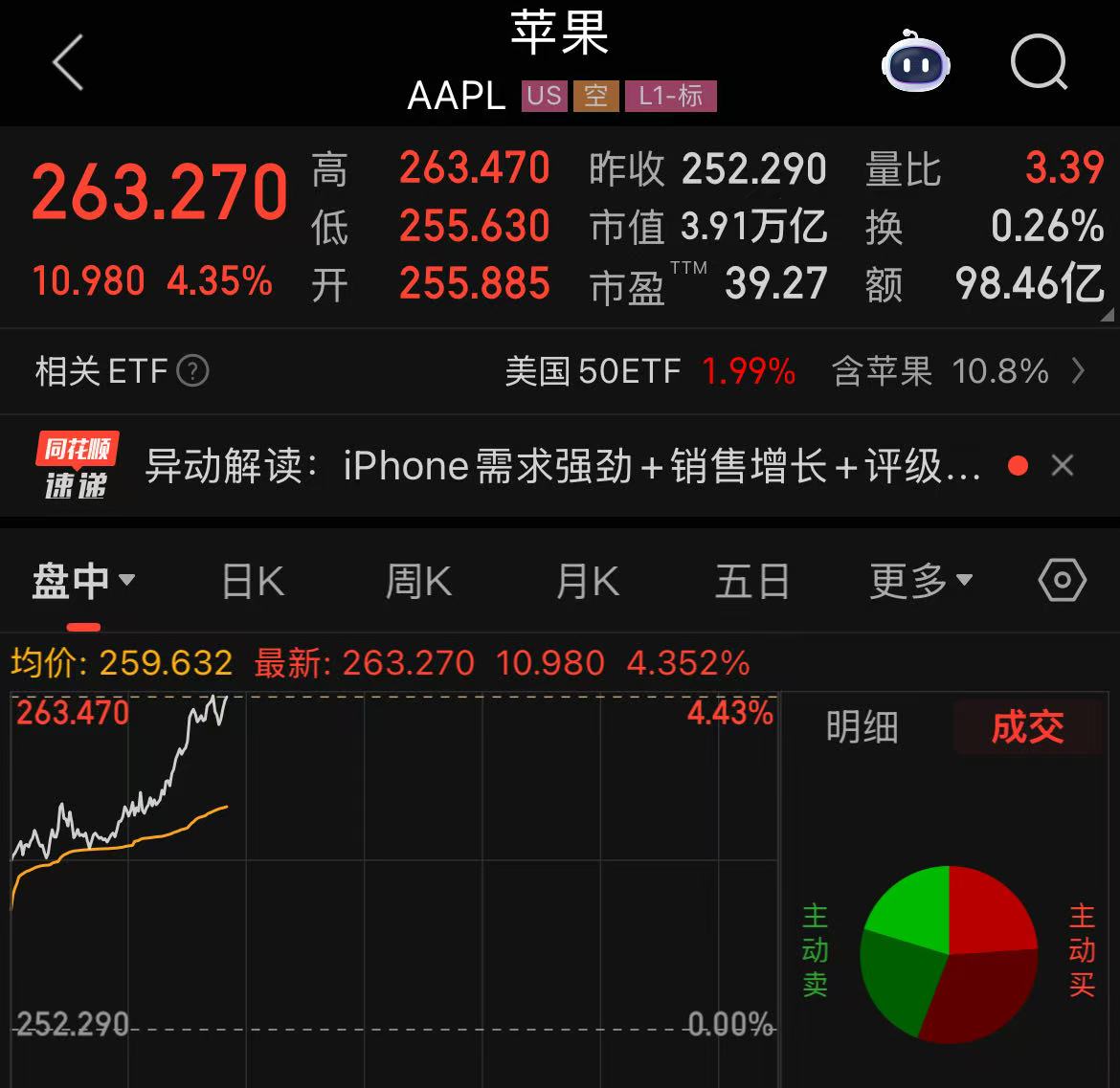Image resolution: width=1120 pixels, height=1088 pixels.
Task: Switch to the 周K chart tab
Action: pos(418,581)
